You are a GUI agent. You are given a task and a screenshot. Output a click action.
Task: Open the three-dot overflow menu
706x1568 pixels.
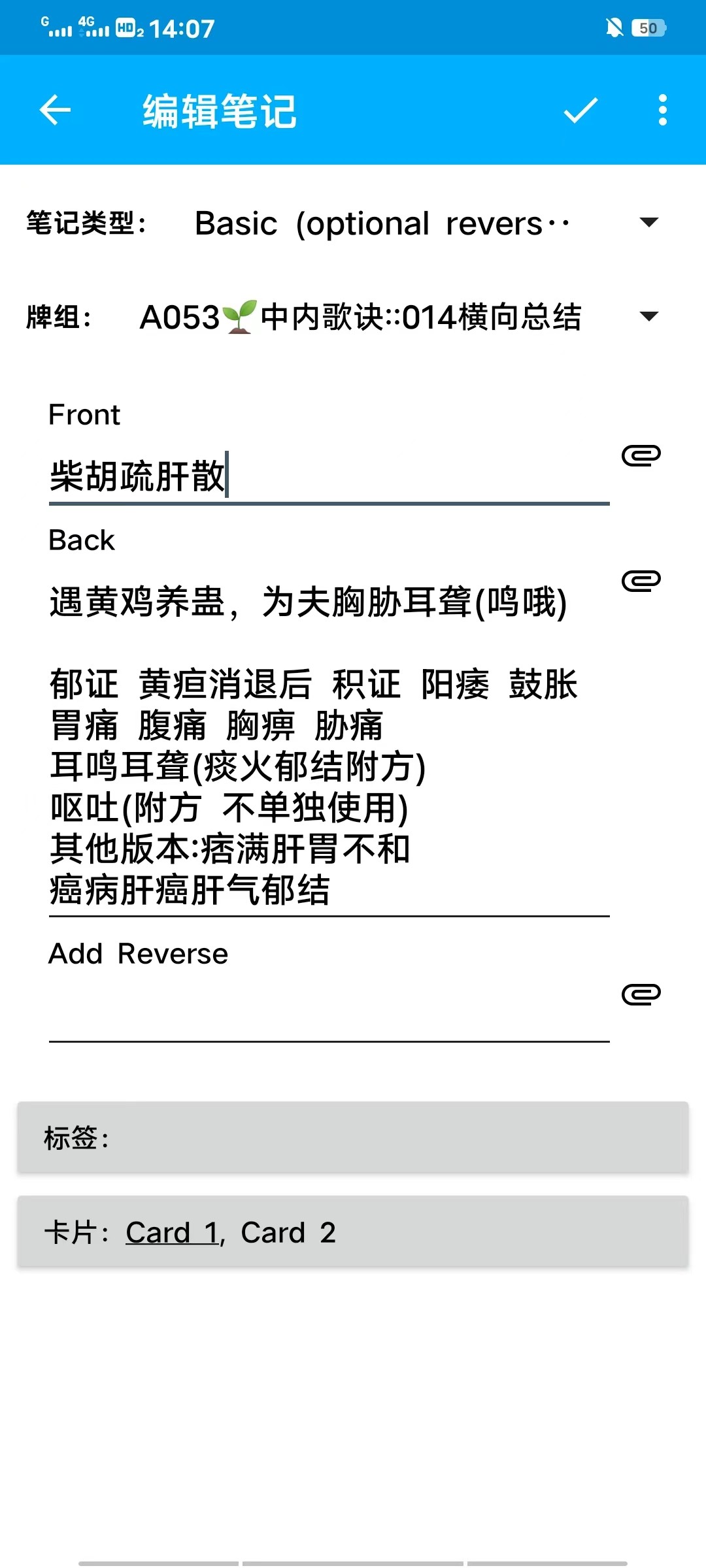click(x=663, y=110)
